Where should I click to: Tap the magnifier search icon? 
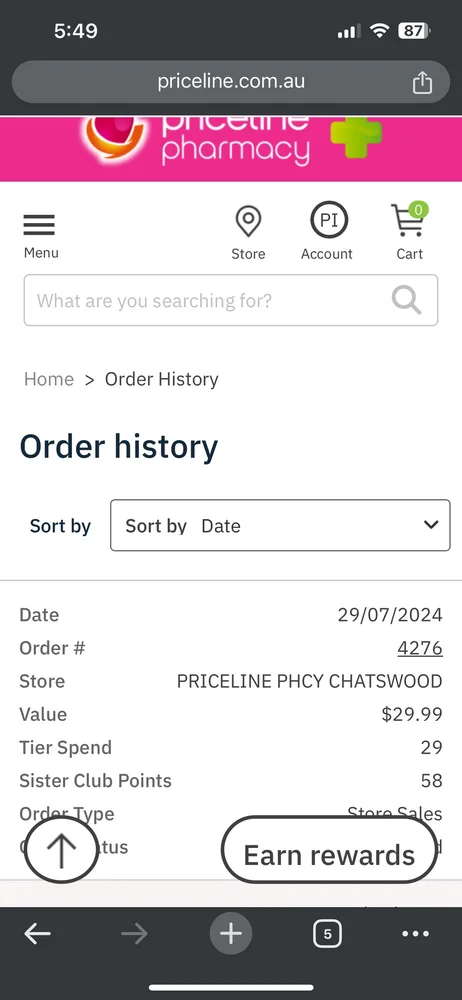(x=406, y=300)
